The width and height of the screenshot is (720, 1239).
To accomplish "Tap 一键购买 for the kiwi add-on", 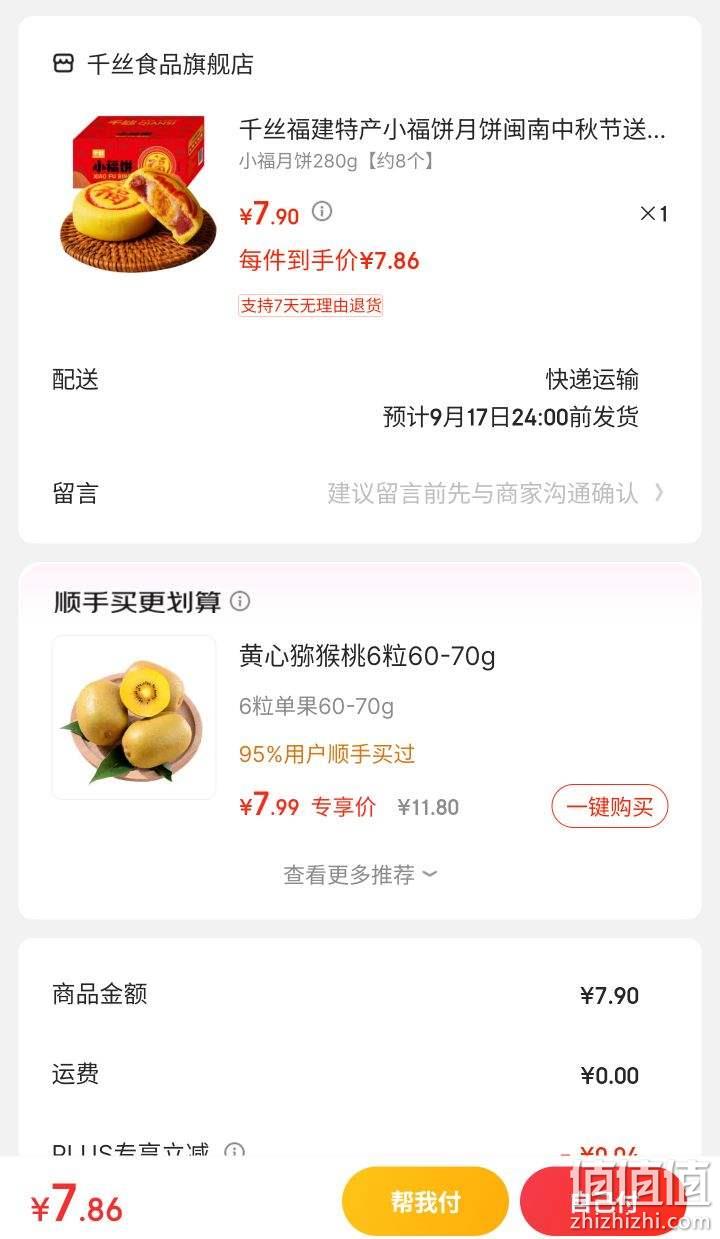I will tap(610, 806).
